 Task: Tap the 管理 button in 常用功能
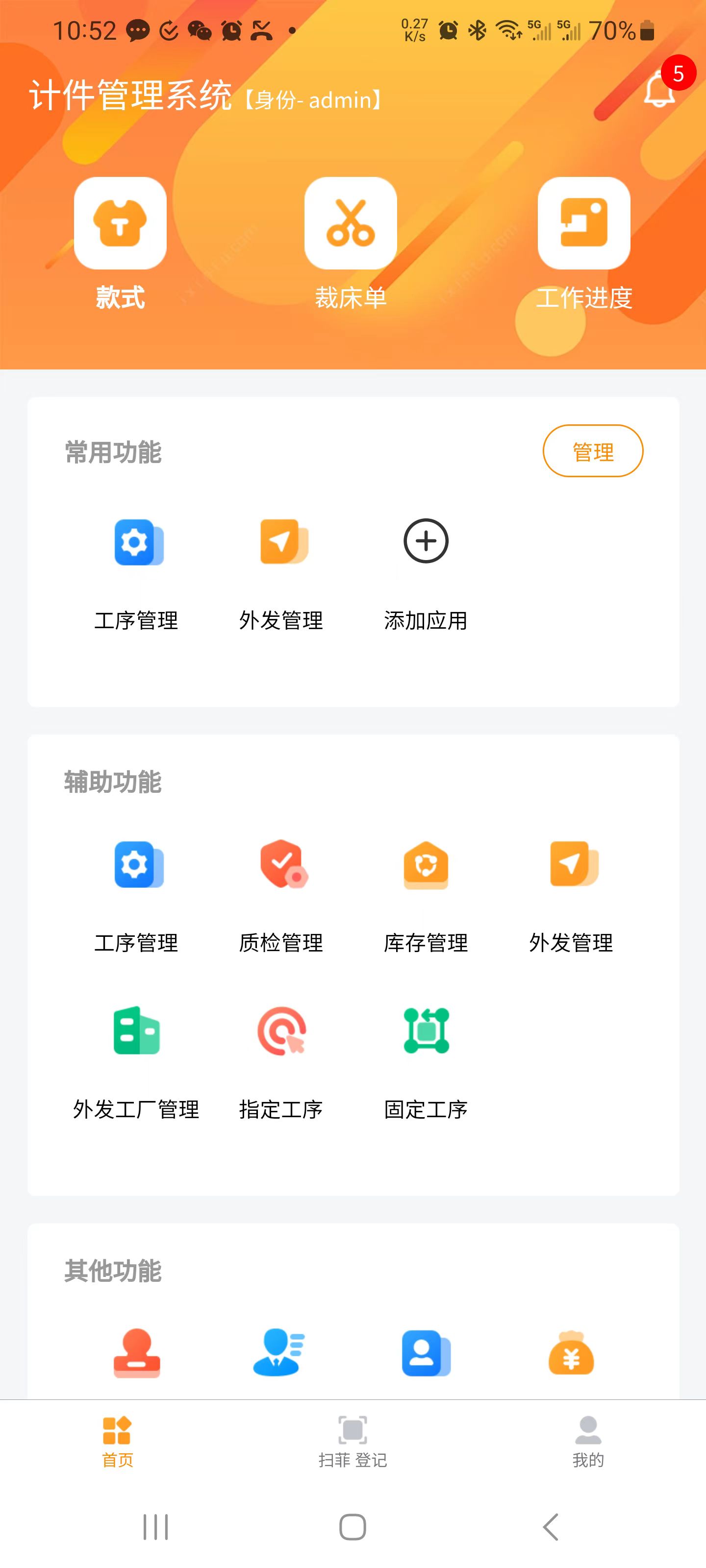(x=592, y=451)
